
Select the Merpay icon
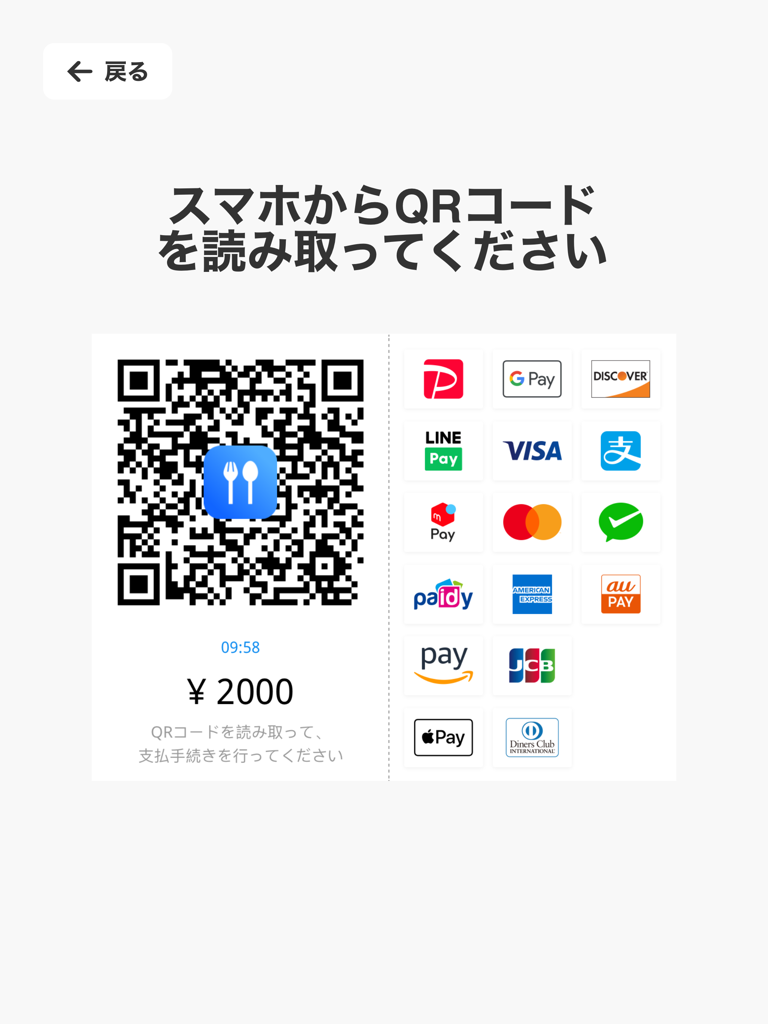click(443, 523)
